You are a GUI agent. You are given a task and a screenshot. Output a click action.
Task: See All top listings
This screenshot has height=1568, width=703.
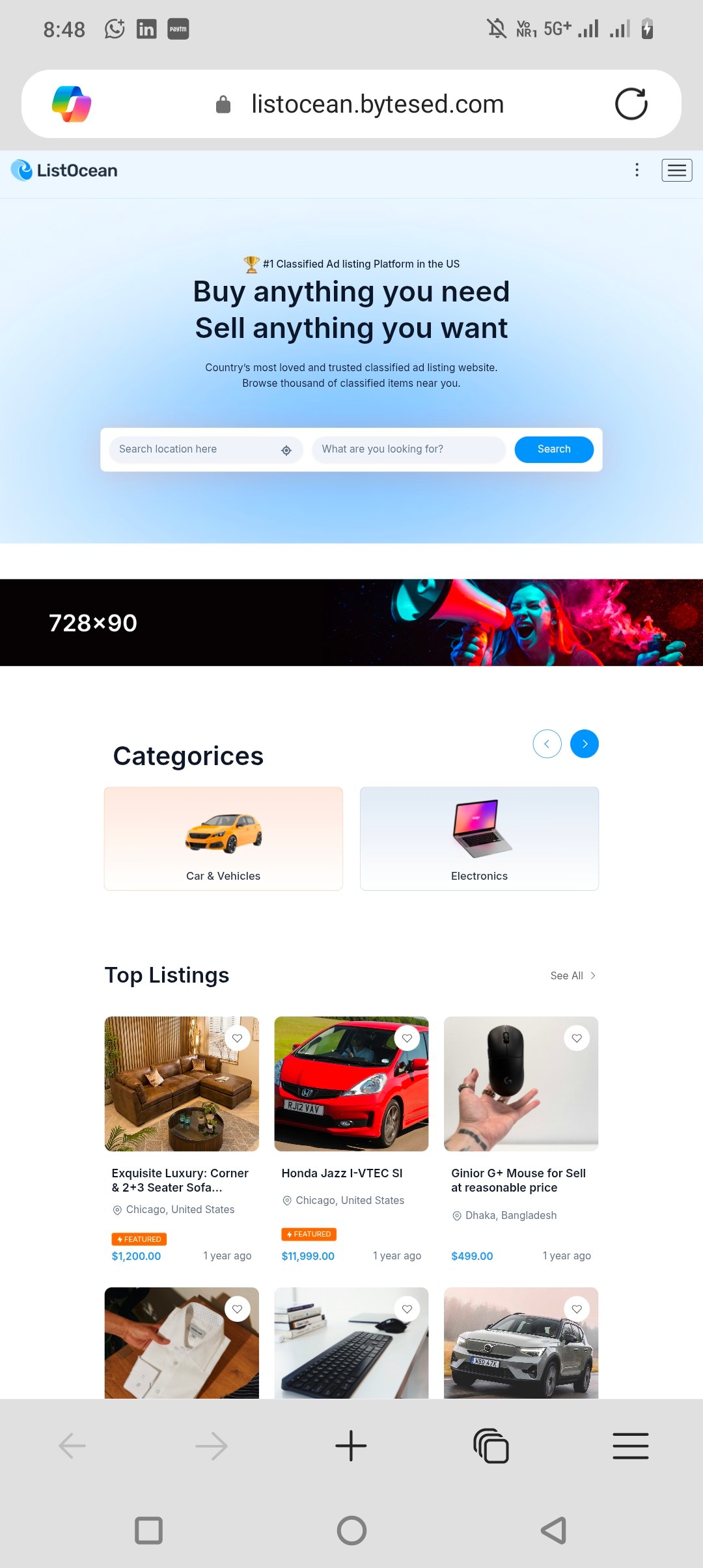coord(572,975)
